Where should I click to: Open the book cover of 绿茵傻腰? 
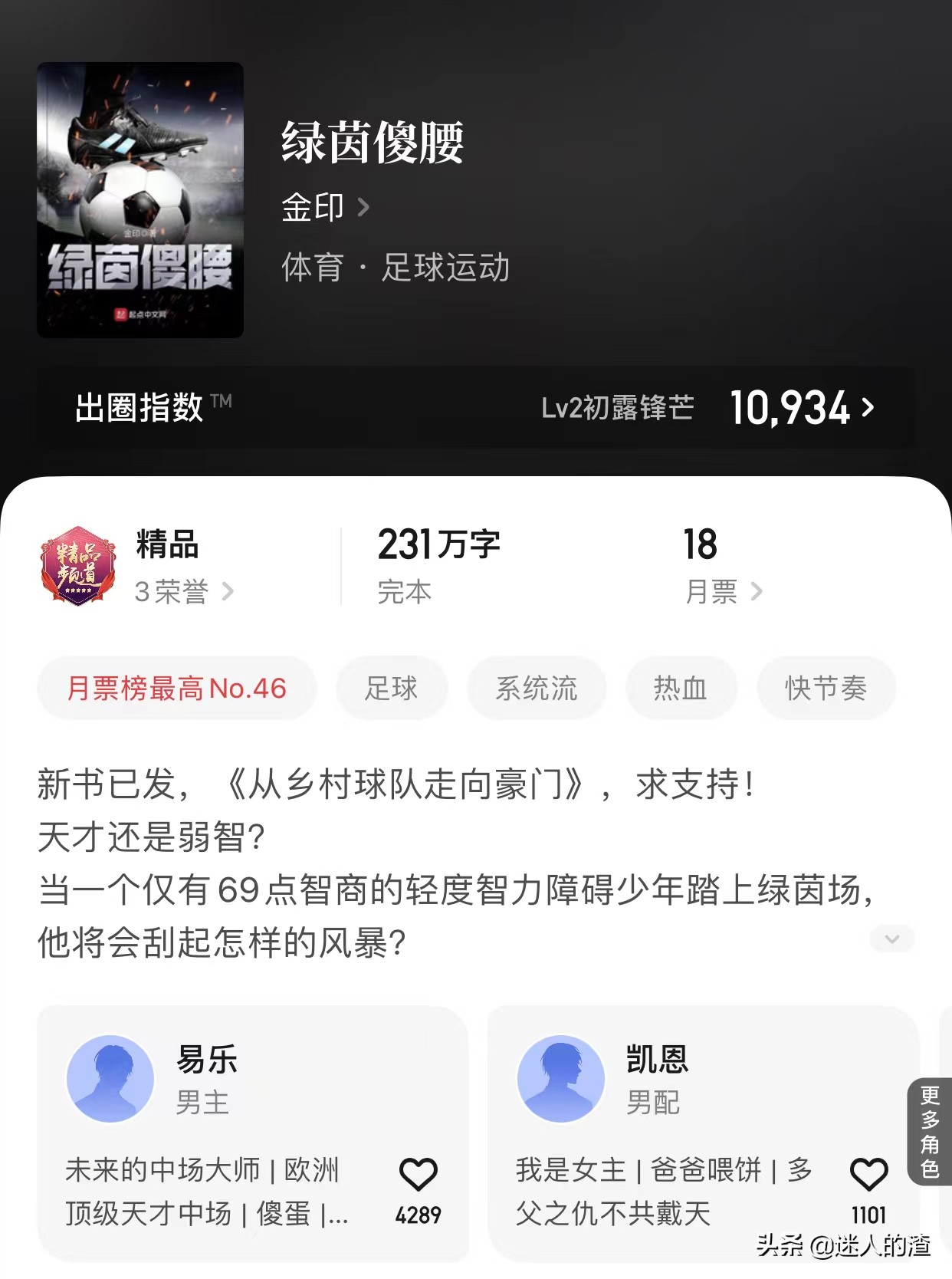pos(140,198)
